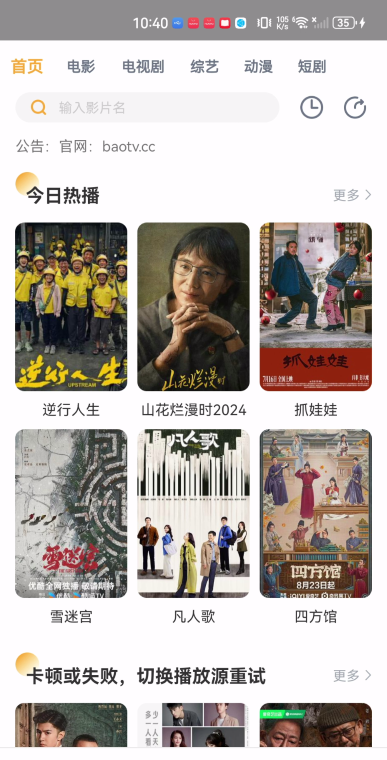The height and width of the screenshot is (760, 387).
Task: Go to the 综艺 tab
Action: click(x=205, y=66)
